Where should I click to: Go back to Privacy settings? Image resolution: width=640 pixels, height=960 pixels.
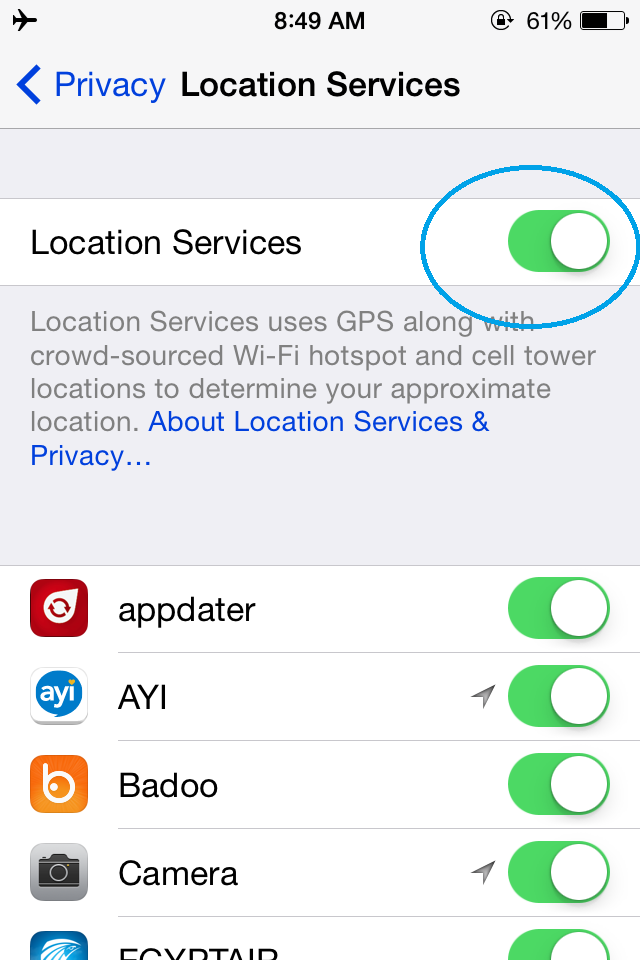coord(91,84)
